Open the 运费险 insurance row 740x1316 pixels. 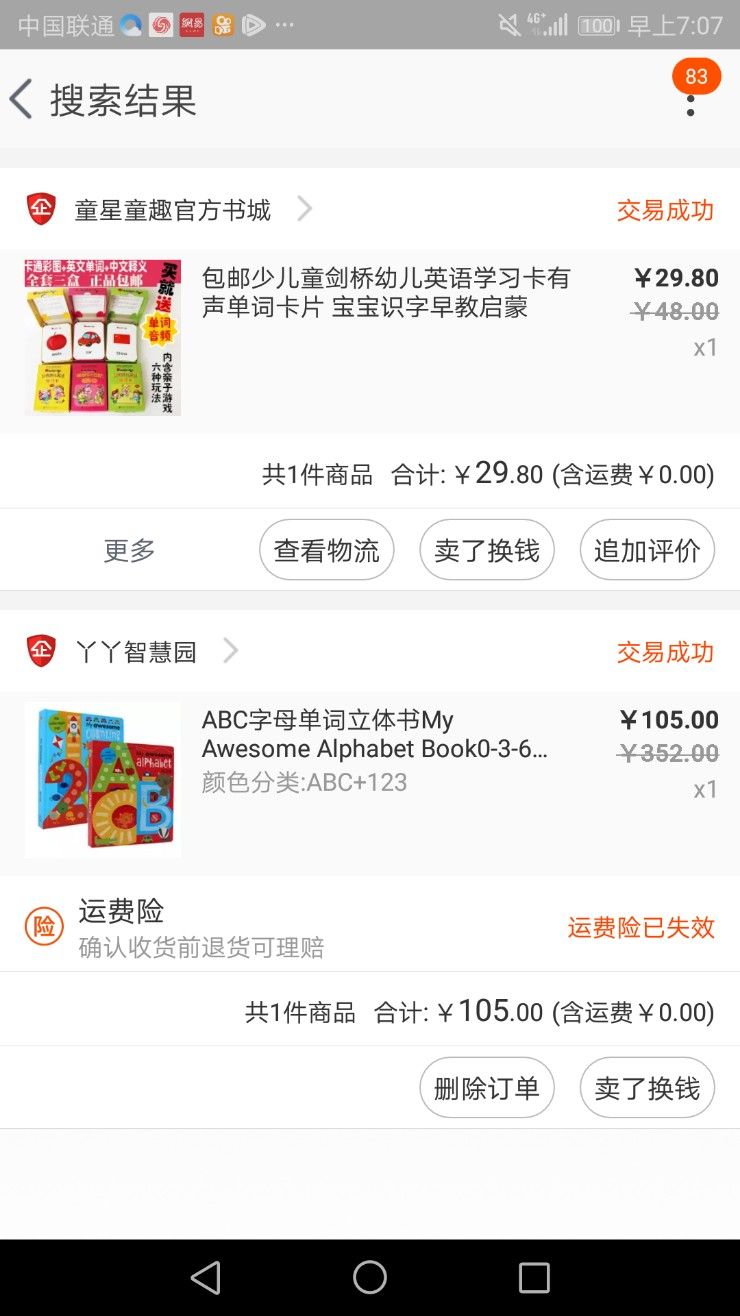[x=370, y=927]
